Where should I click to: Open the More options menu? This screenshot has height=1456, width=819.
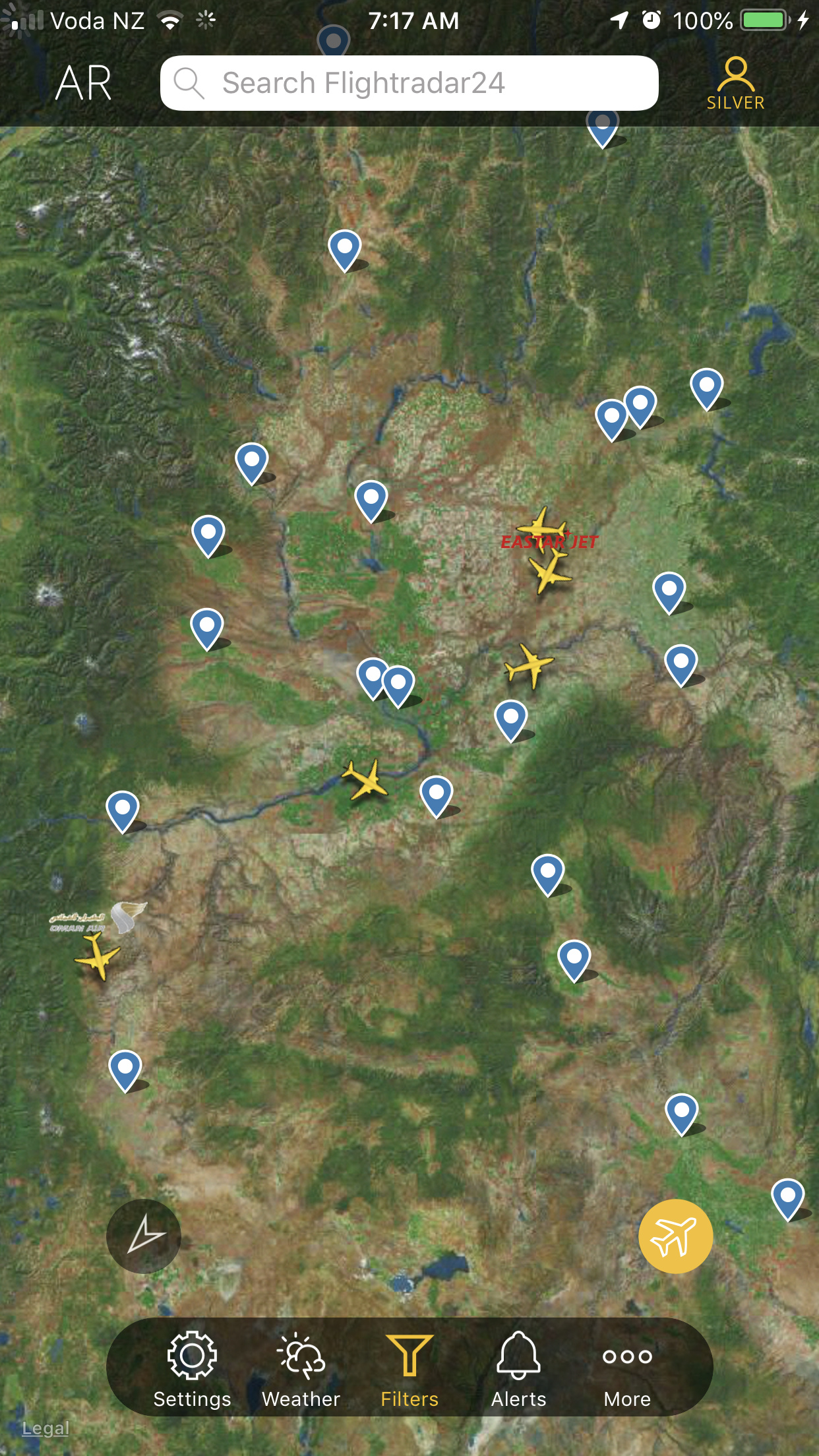tap(627, 1368)
